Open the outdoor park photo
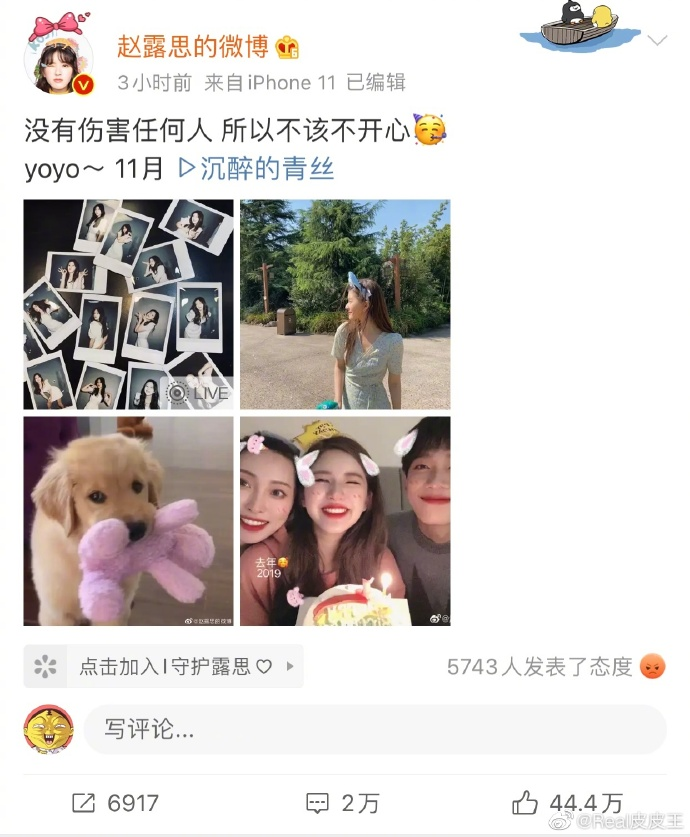This screenshot has width=690, height=837. [x=345, y=304]
